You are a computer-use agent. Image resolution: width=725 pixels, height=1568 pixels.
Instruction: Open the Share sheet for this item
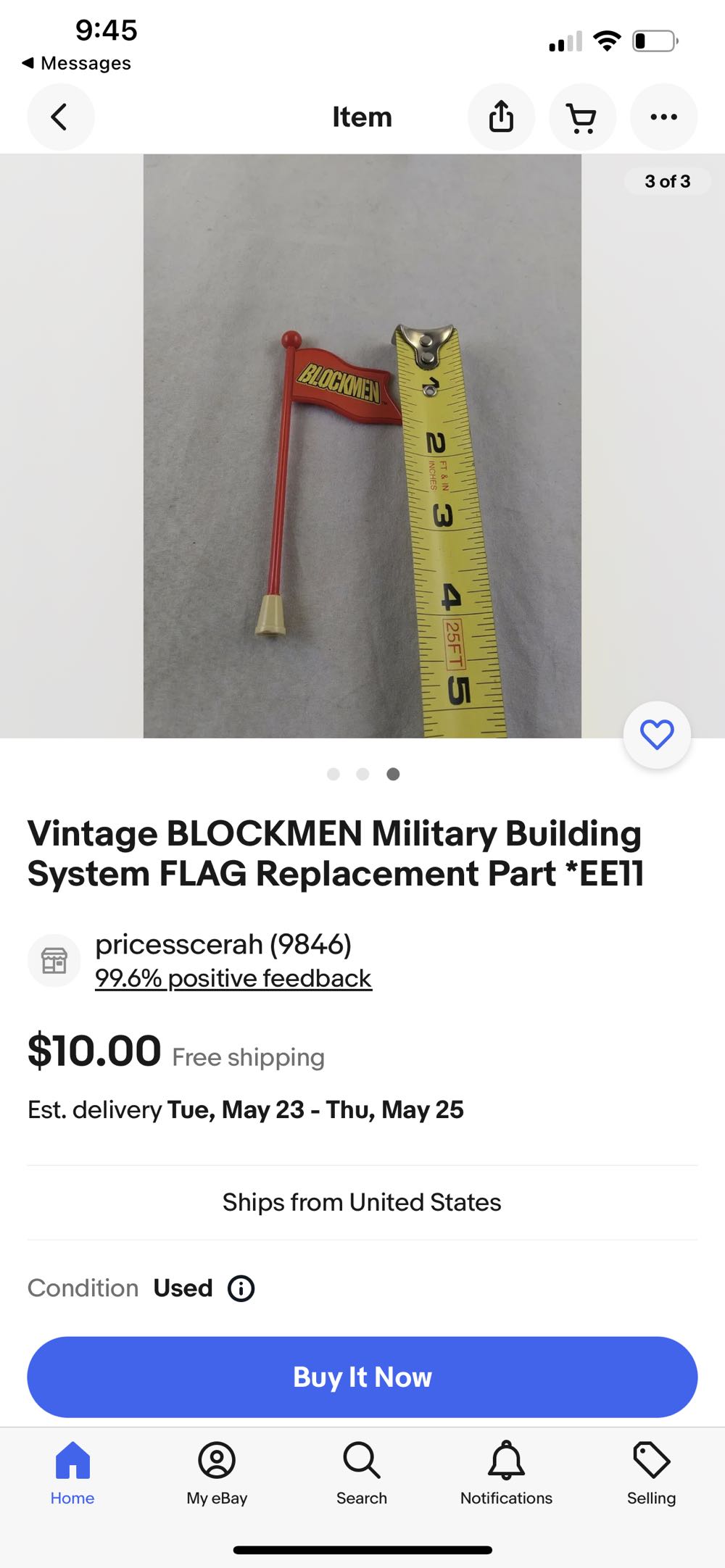coord(502,117)
